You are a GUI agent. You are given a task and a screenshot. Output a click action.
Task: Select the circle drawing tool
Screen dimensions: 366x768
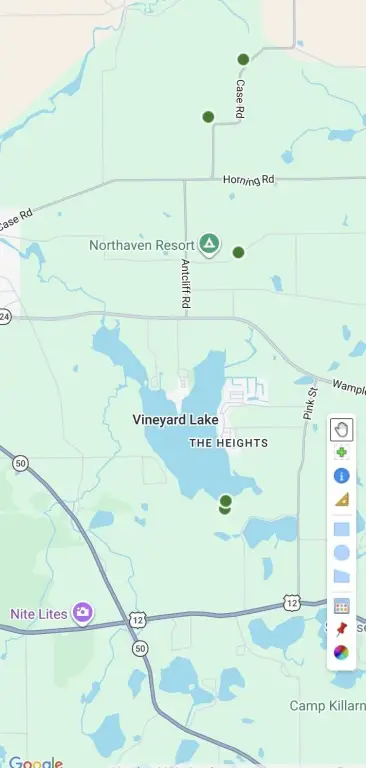(x=342, y=553)
